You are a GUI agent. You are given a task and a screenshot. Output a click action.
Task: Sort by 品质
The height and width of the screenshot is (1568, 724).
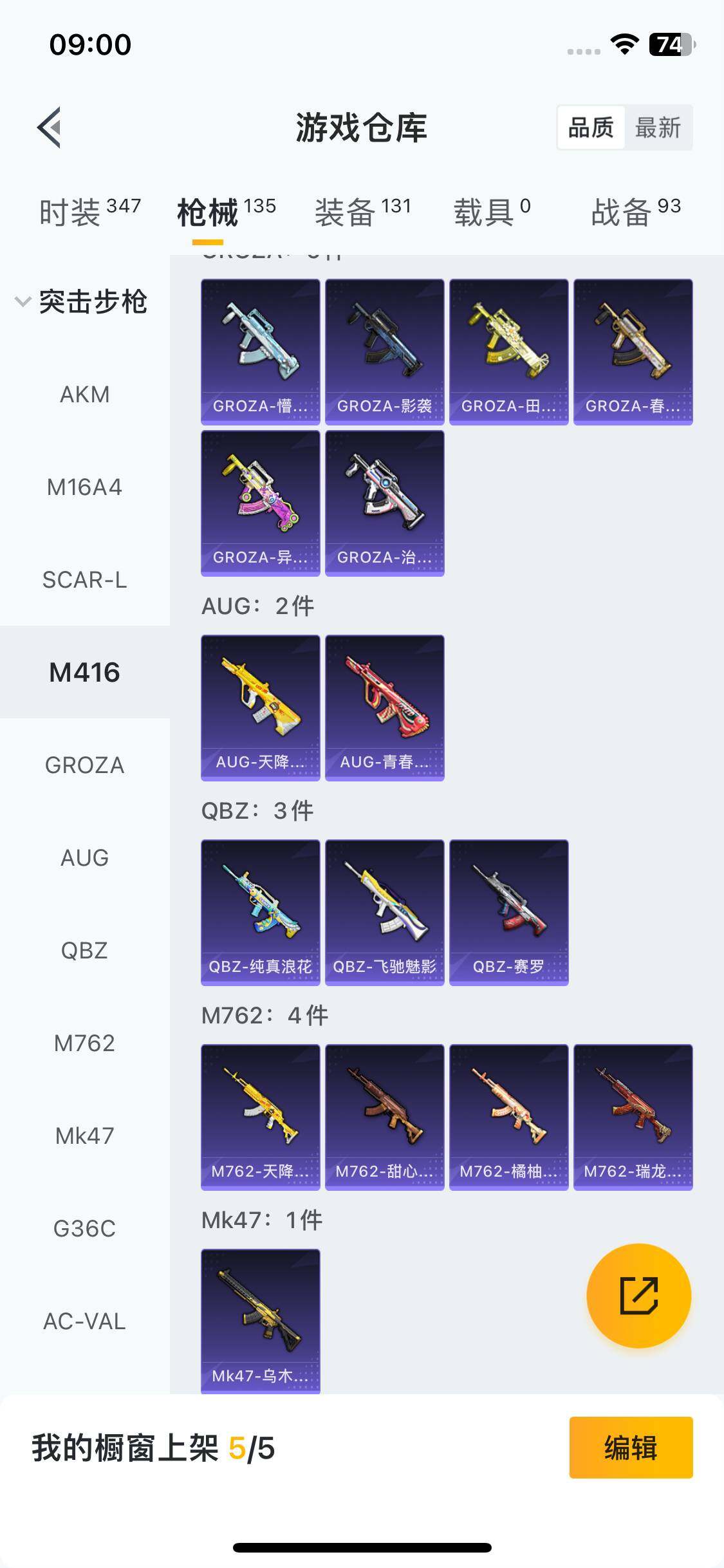point(591,127)
